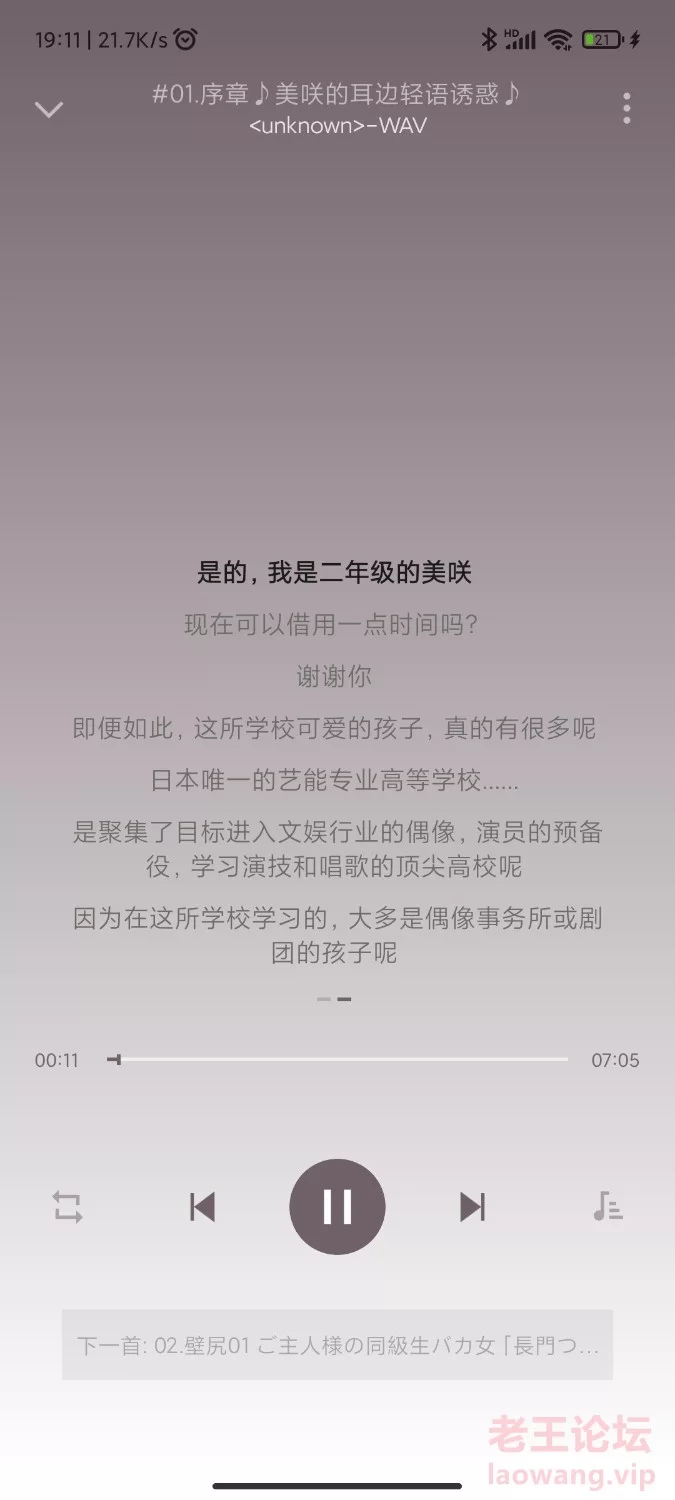This screenshot has height=1500, width=675.
Task: Toggle the repeat mode
Action: [x=68, y=1207]
